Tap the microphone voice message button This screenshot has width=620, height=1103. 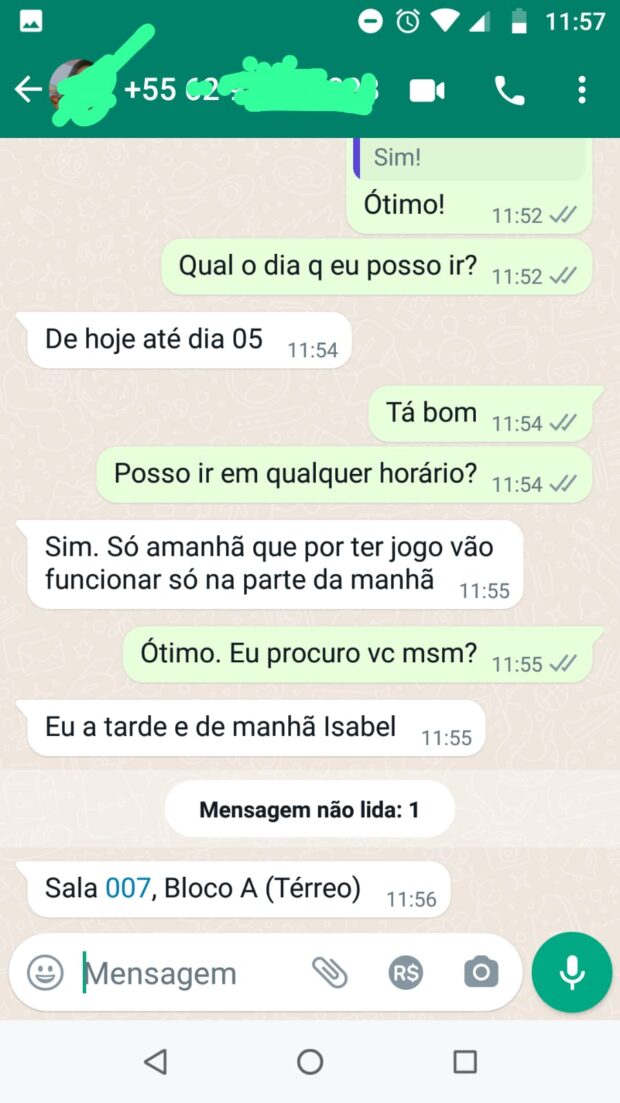point(572,972)
